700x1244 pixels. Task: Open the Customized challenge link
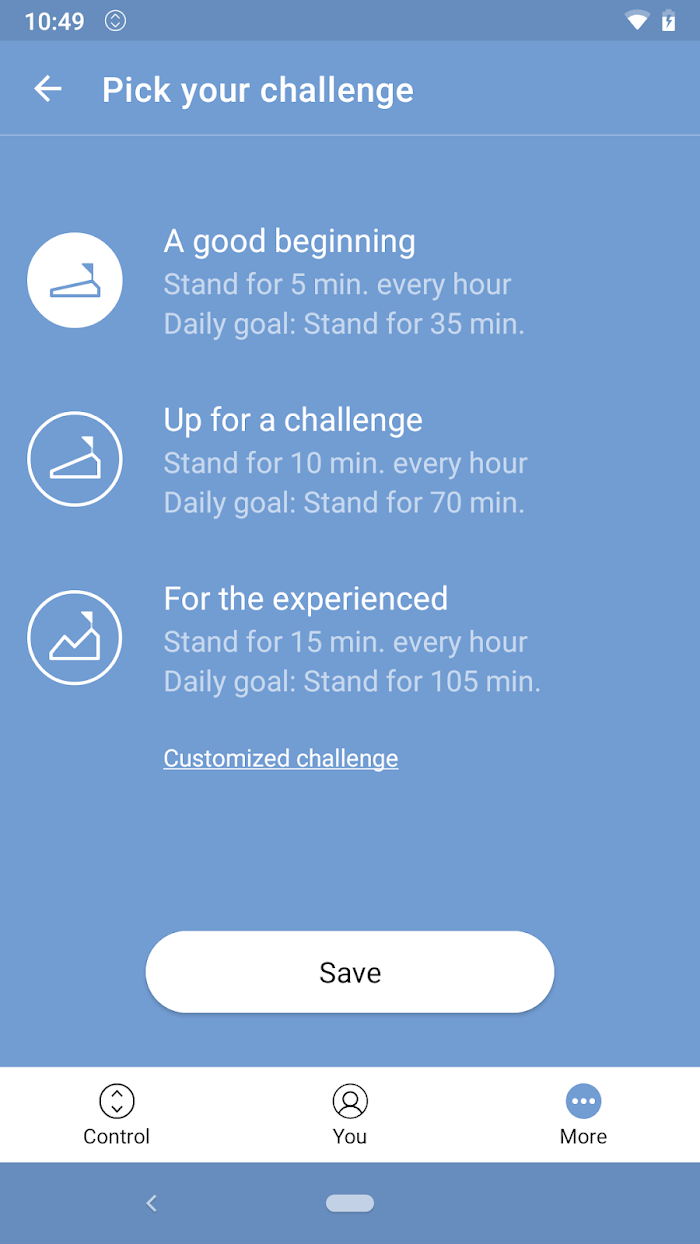(281, 759)
